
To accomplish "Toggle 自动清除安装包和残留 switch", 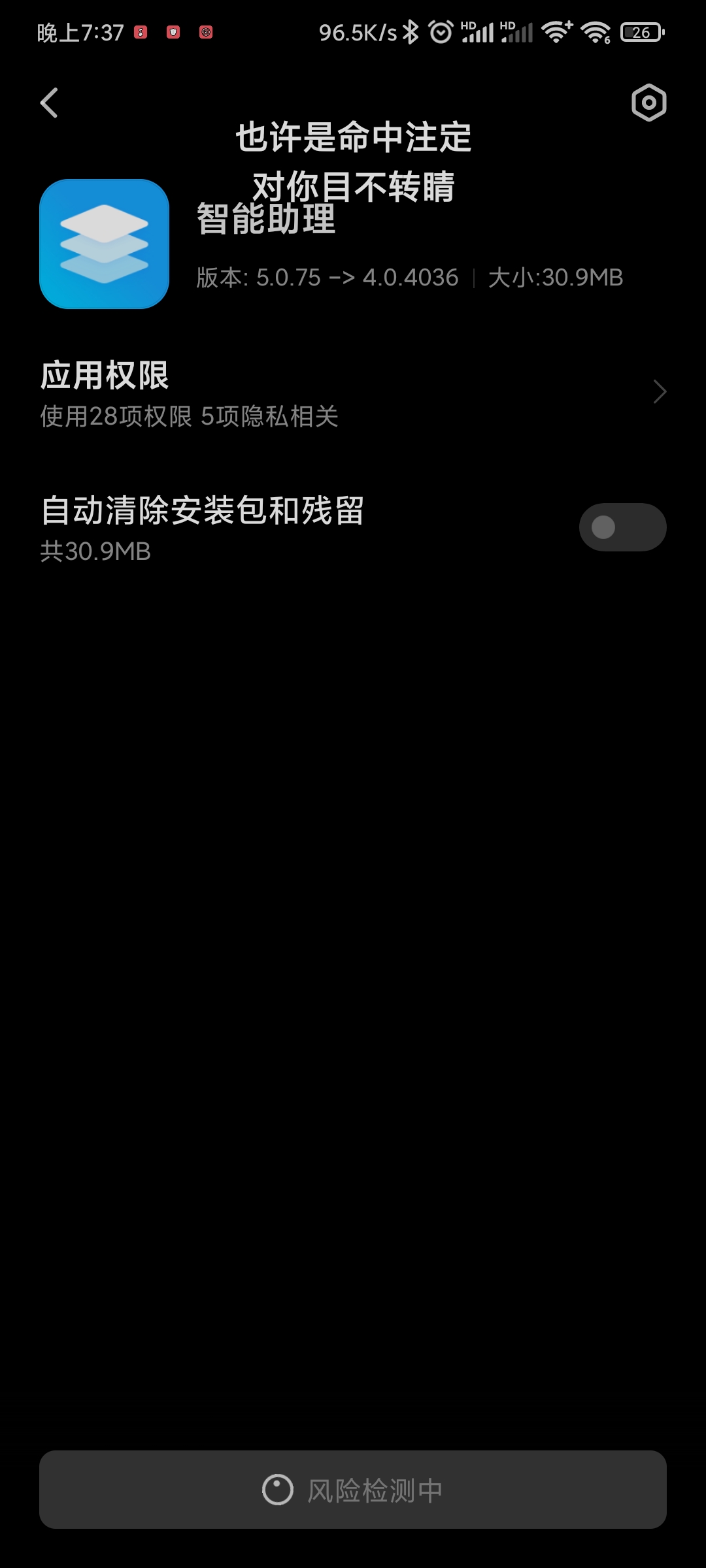I will click(x=622, y=527).
